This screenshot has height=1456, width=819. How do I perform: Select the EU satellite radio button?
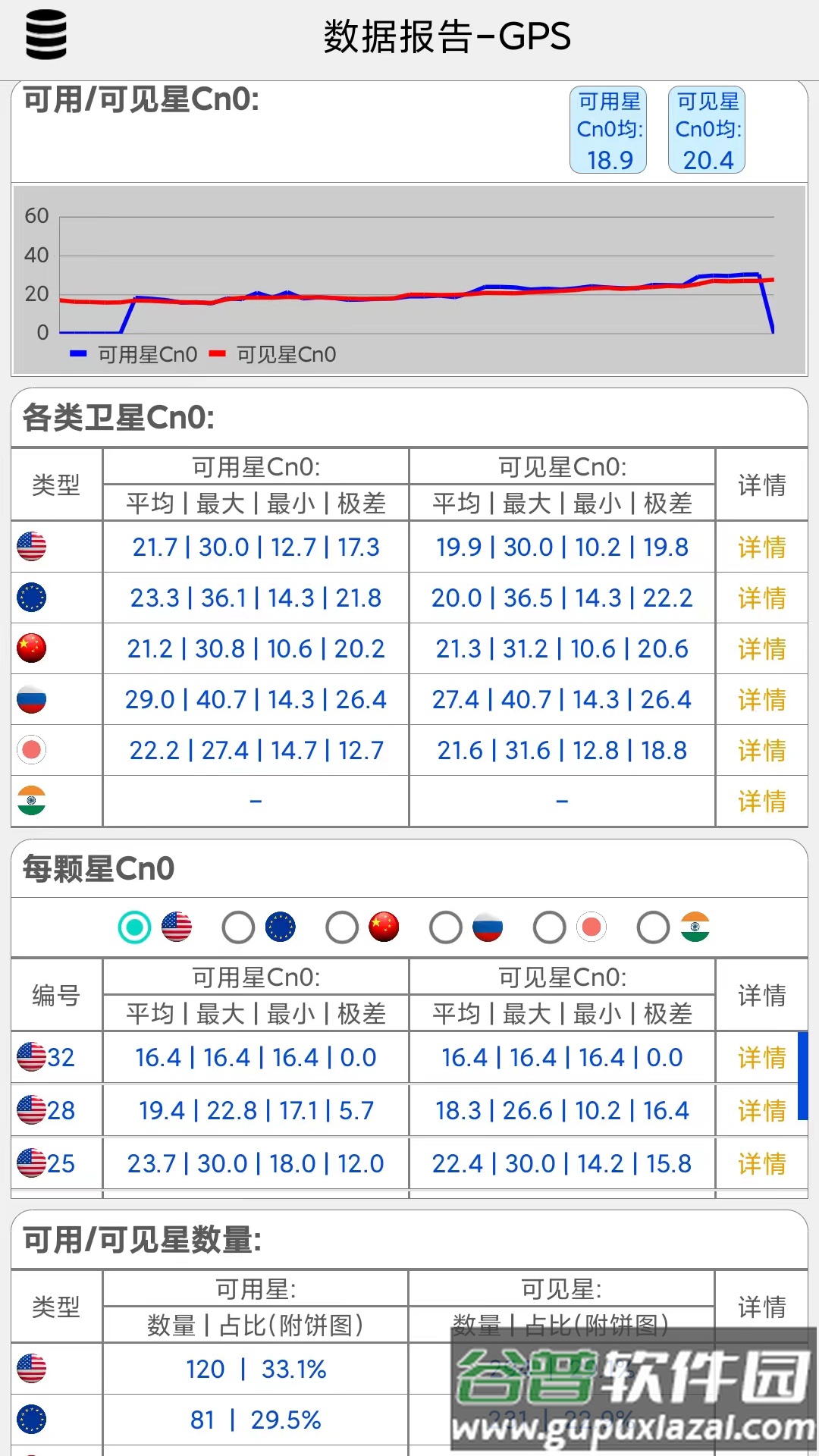238,927
